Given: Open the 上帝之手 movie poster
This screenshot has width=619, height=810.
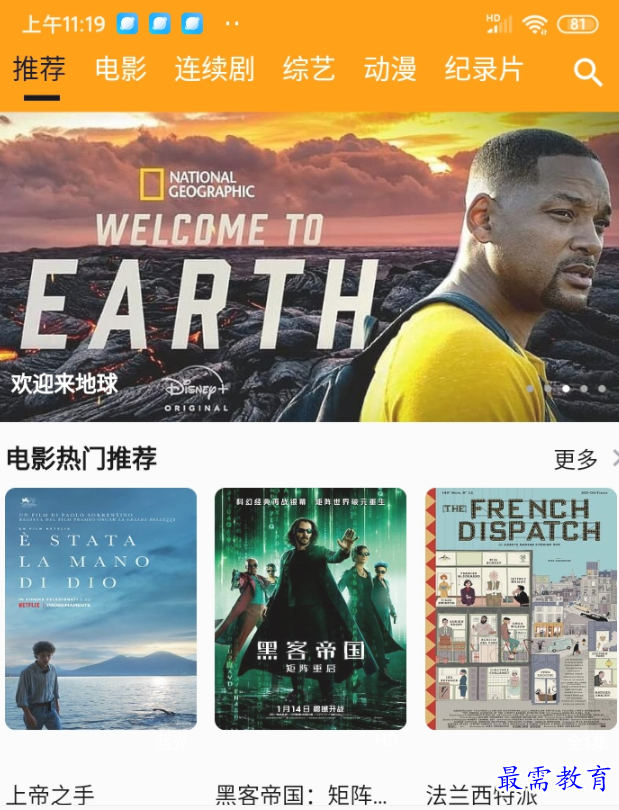Looking at the screenshot, I should tap(101, 608).
